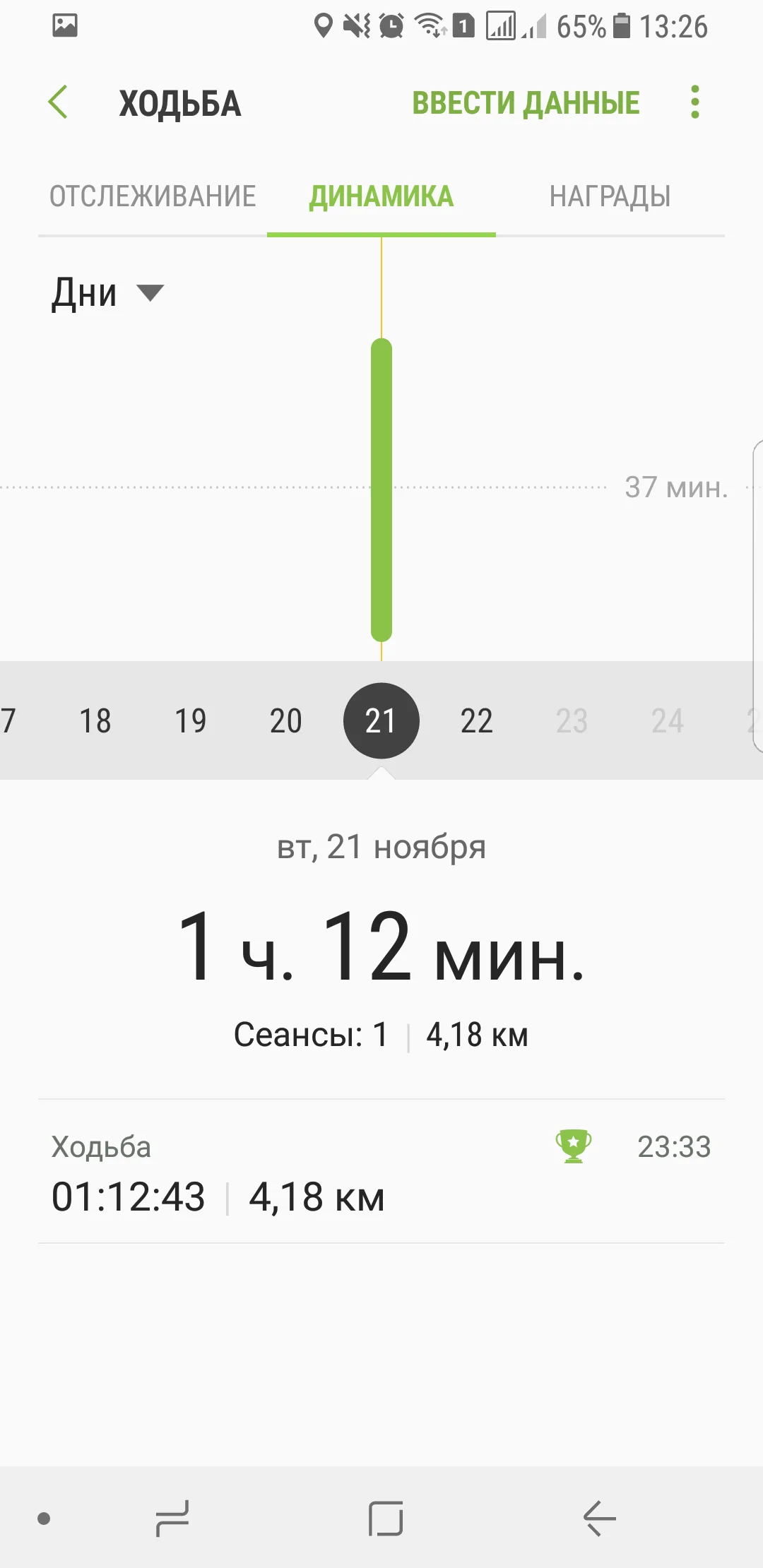The width and height of the screenshot is (763, 1568).
Task: Open recent apps from navigation bar
Action: coord(172,1518)
